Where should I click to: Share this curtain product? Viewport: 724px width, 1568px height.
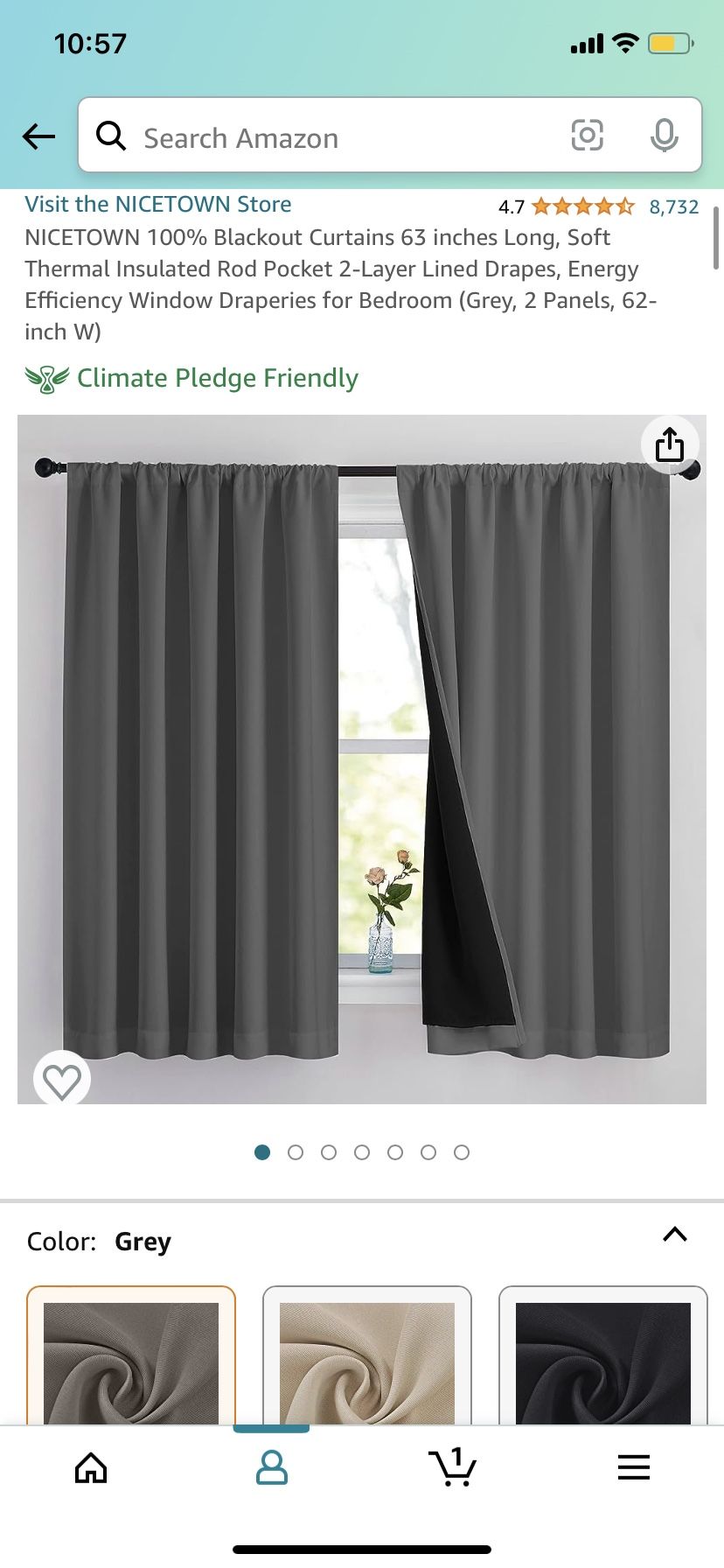point(670,444)
